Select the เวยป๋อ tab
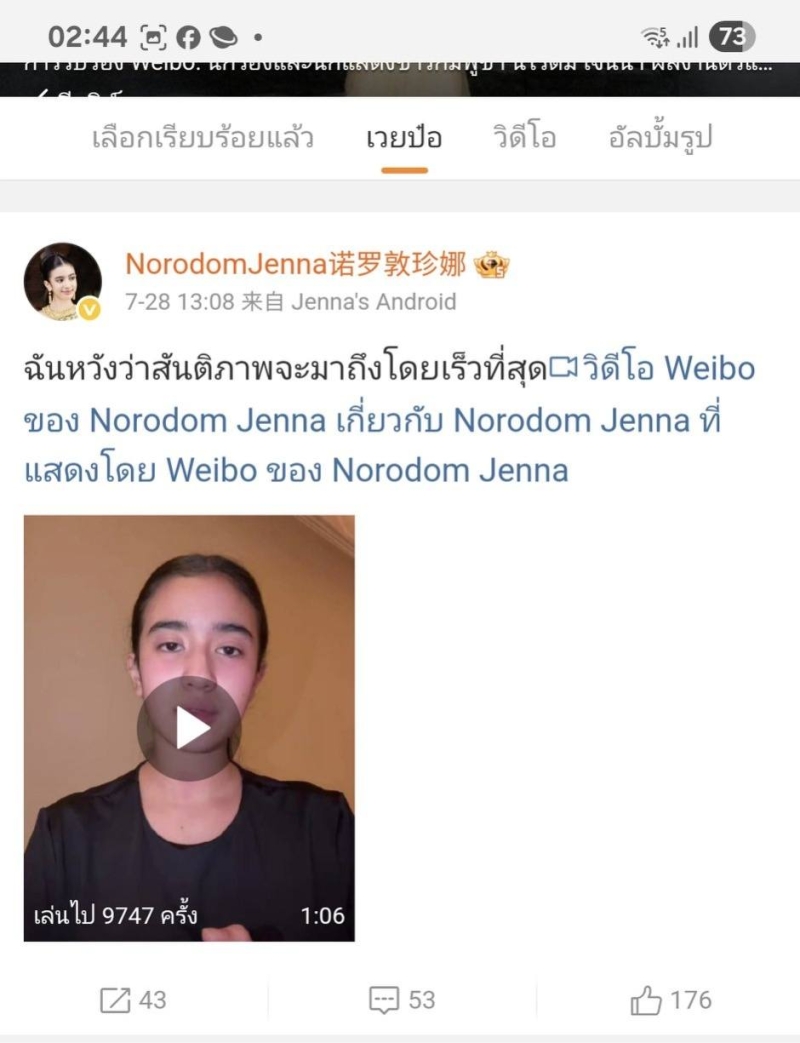This screenshot has width=800, height=1043. pyautogui.click(x=404, y=138)
